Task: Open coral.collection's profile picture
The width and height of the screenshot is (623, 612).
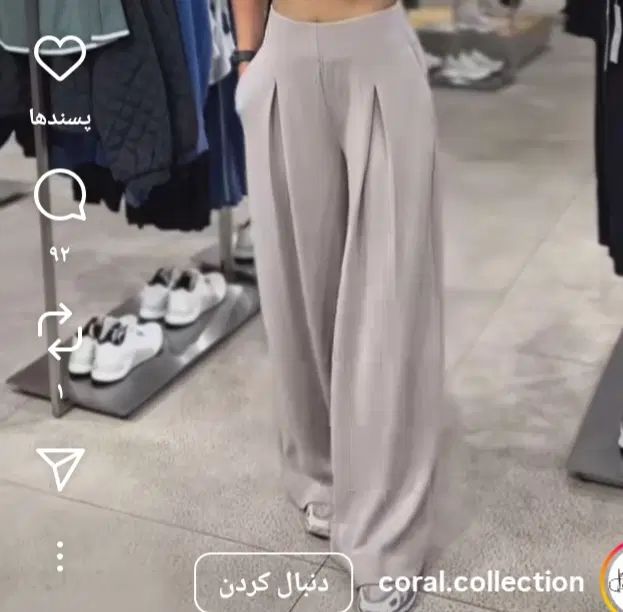Action: (x=613, y=580)
